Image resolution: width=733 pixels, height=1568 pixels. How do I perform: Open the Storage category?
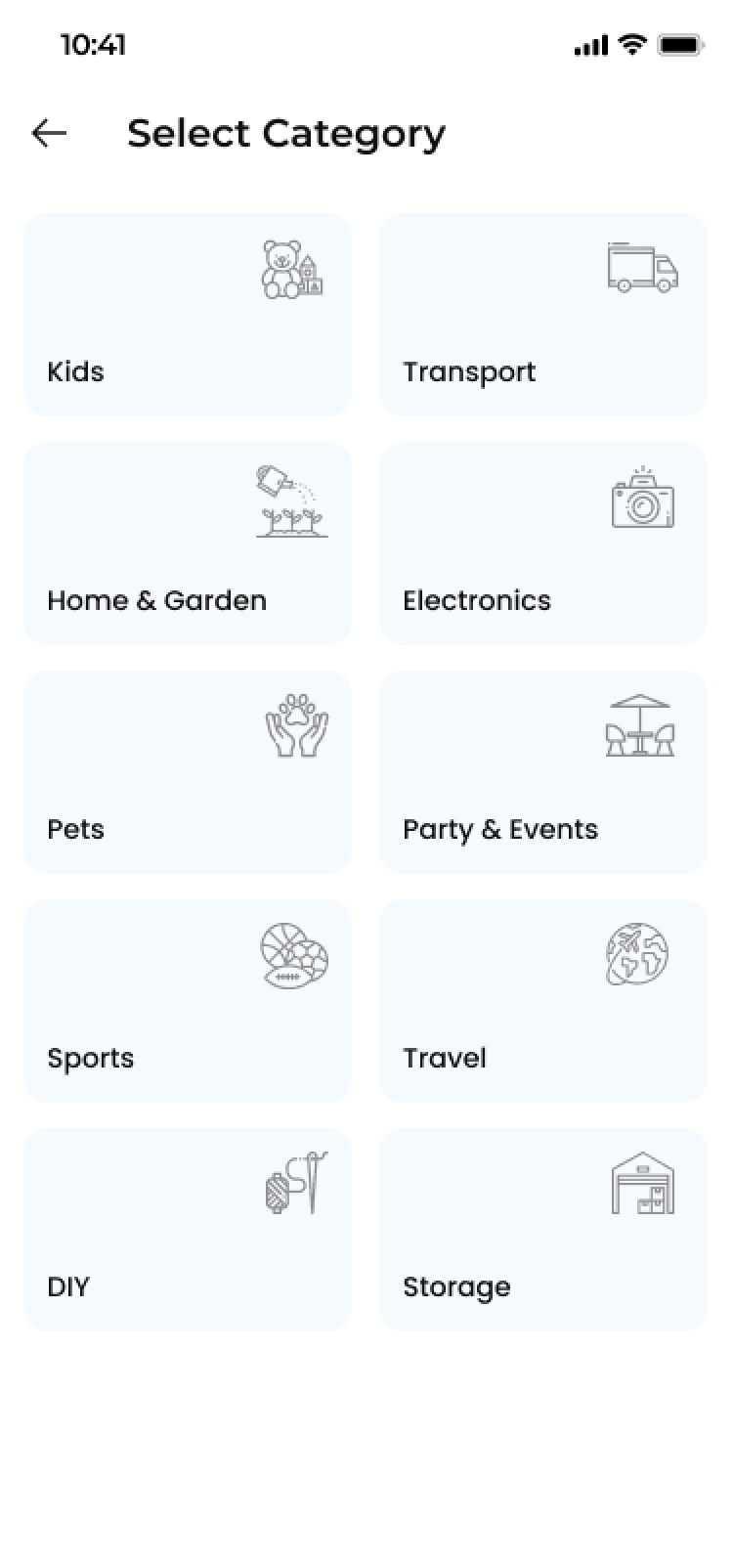(543, 1230)
